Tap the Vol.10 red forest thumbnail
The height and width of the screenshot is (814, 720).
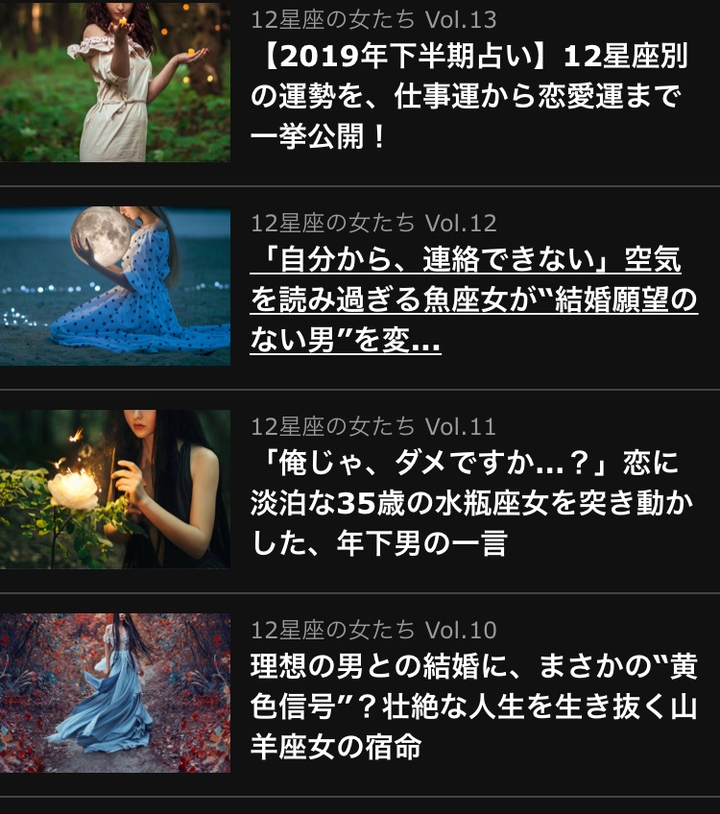(x=115, y=693)
